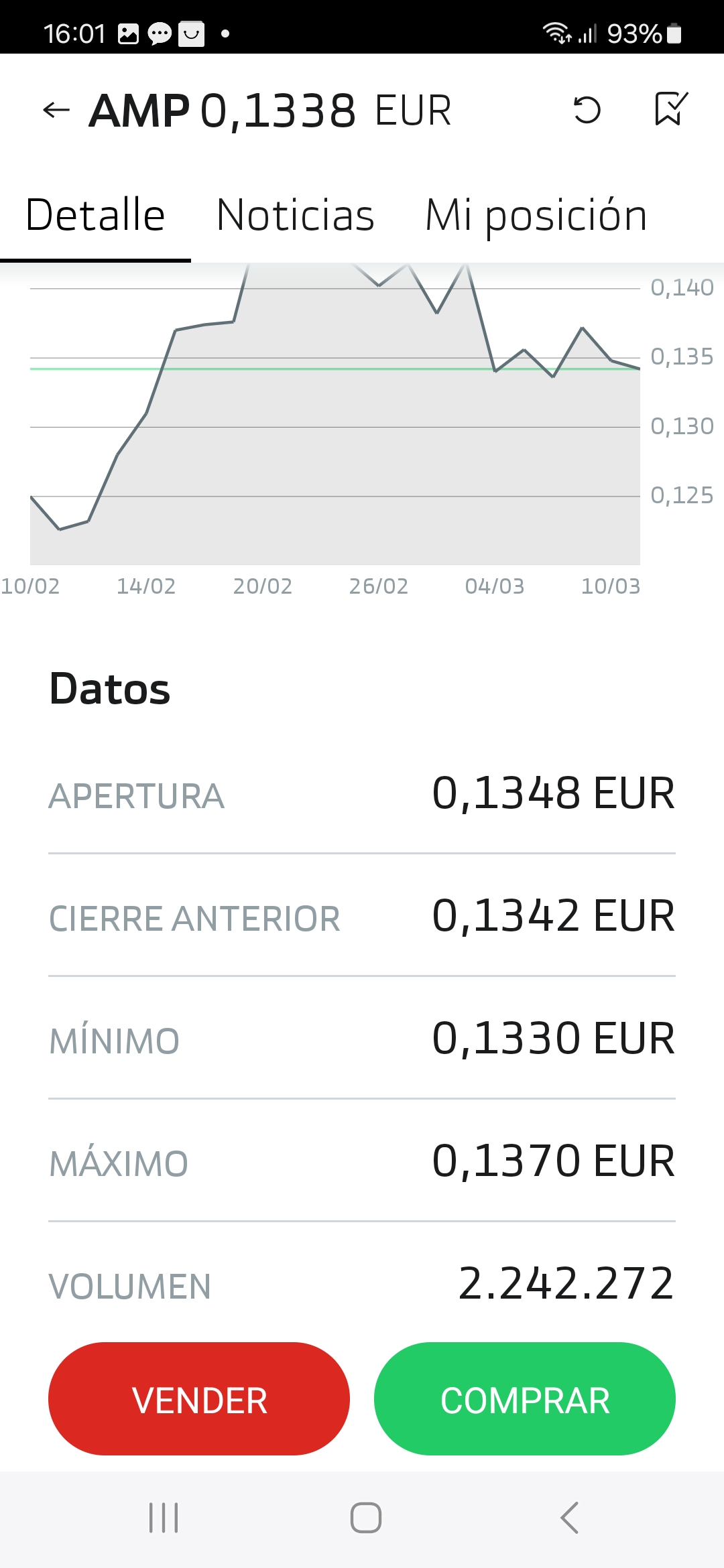The width and height of the screenshot is (724, 1568).
Task: Refresh the AMP quote
Action: (587, 110)
